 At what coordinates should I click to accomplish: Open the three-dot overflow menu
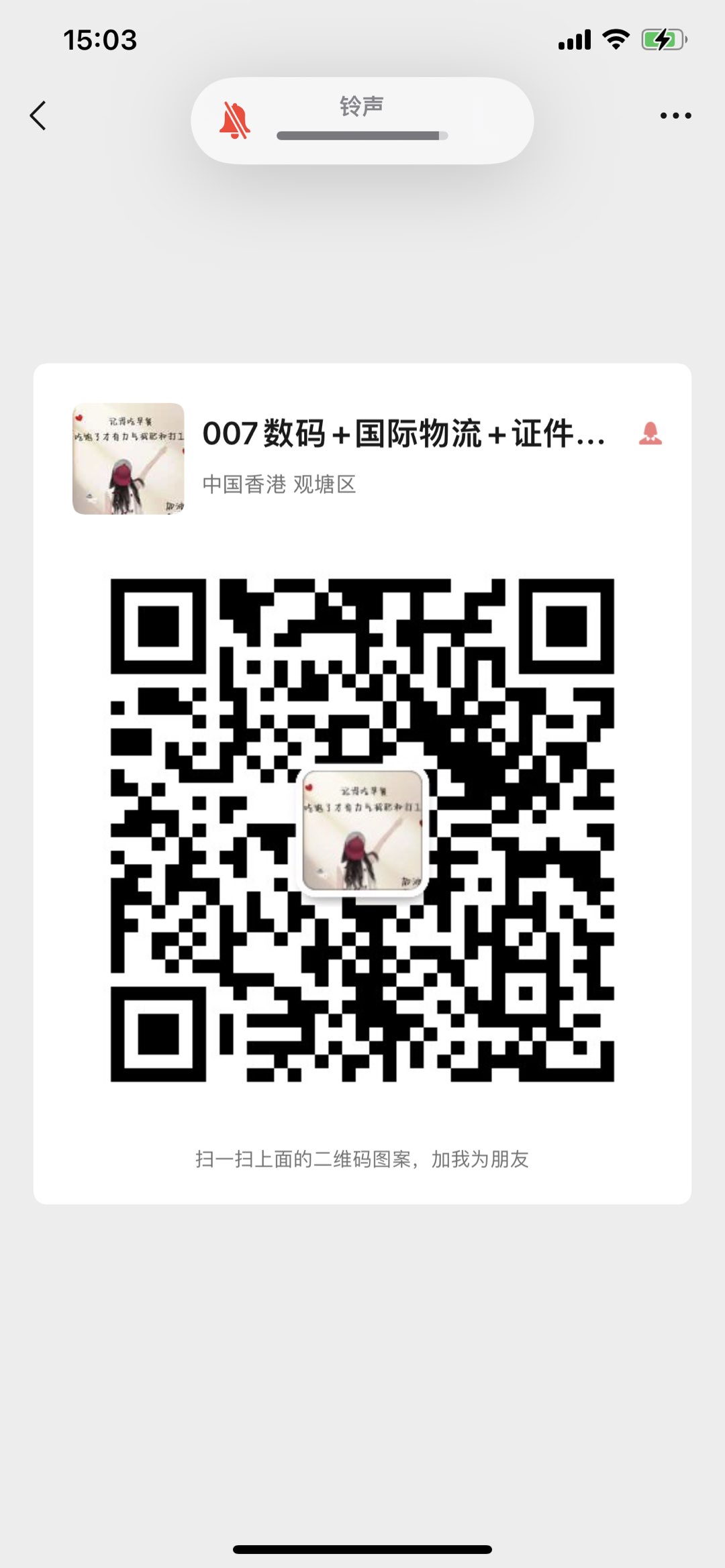(x=675, y=115)
